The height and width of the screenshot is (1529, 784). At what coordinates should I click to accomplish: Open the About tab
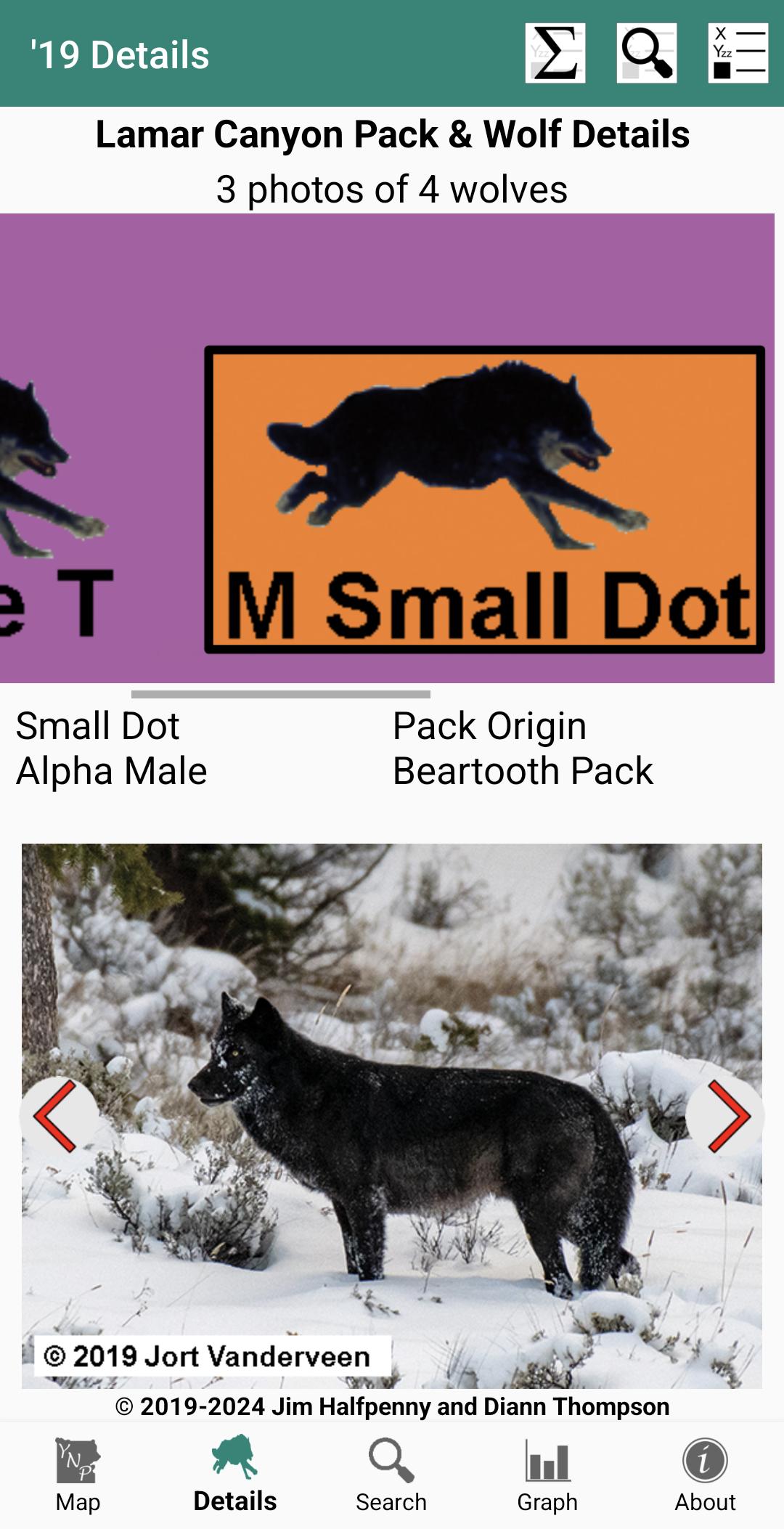coord(706,1475)
